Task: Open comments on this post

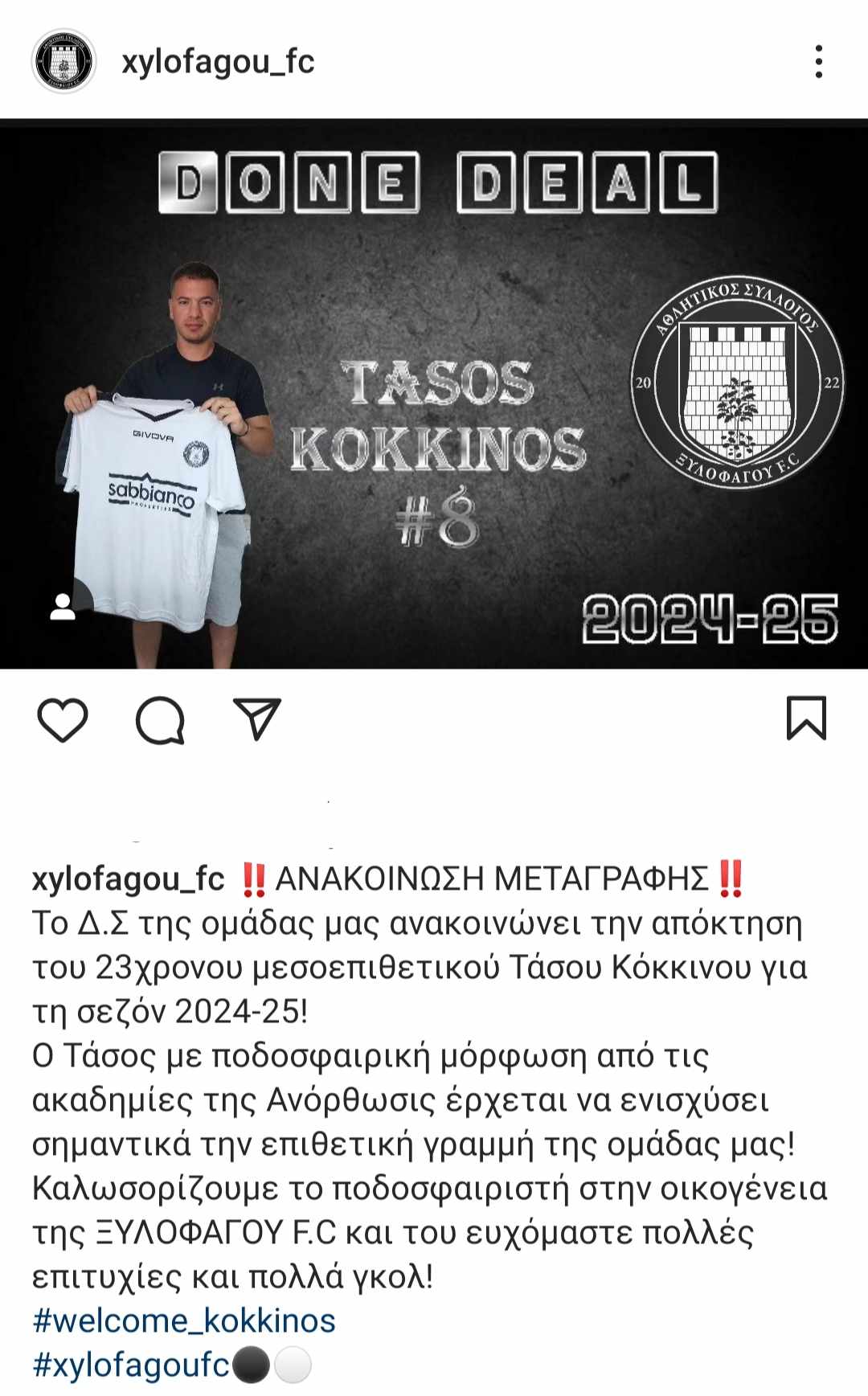Action: (160, 719)
